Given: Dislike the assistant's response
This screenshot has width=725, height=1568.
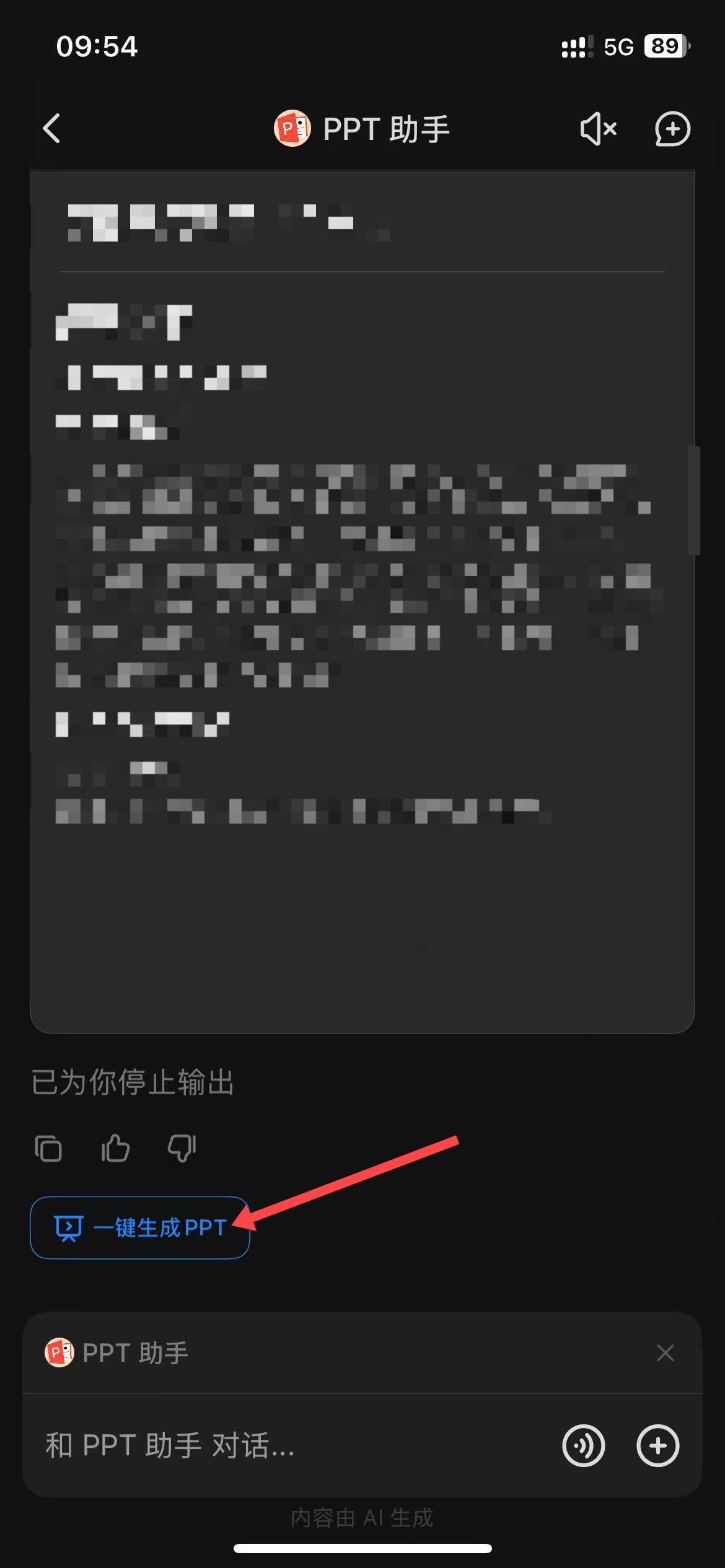Looking at the screenshot, I should tap(182, 1149).
